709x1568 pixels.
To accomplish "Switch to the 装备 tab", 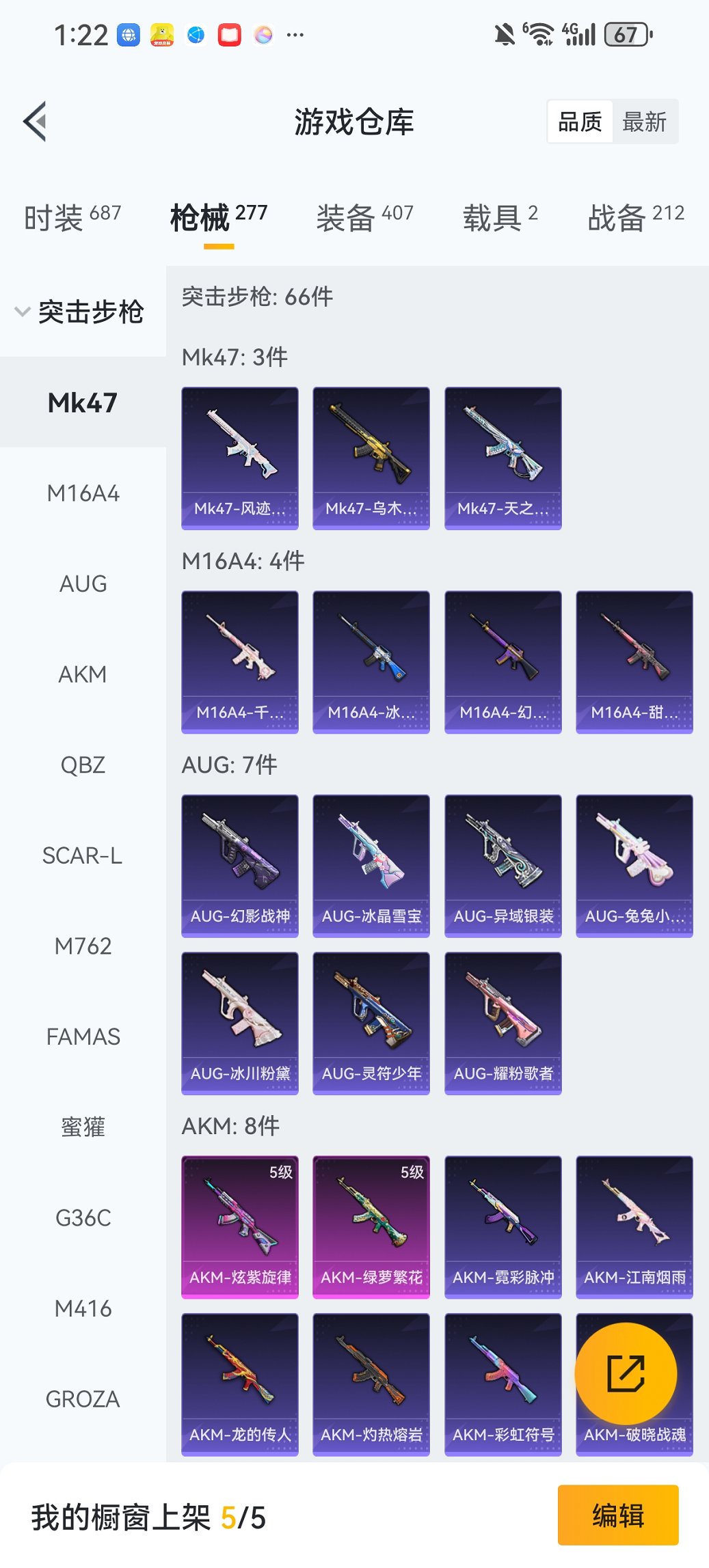I will click(364, 217).
